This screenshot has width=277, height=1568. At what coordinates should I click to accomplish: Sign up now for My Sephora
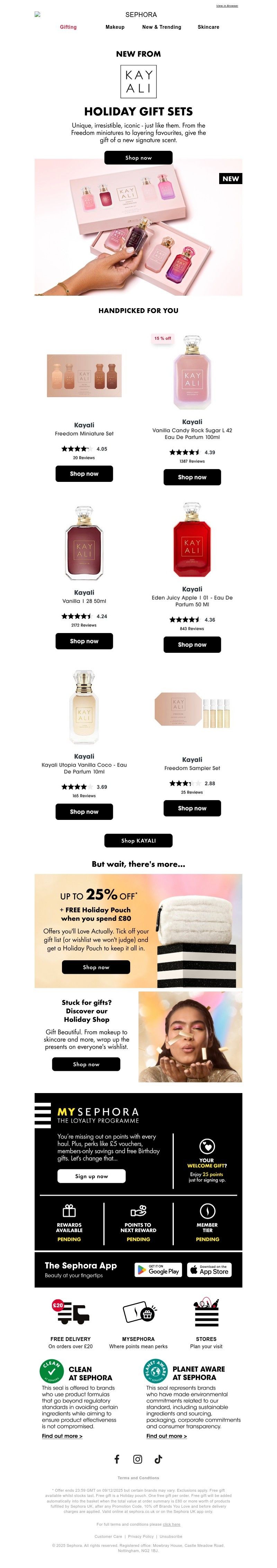(92, 1176)
